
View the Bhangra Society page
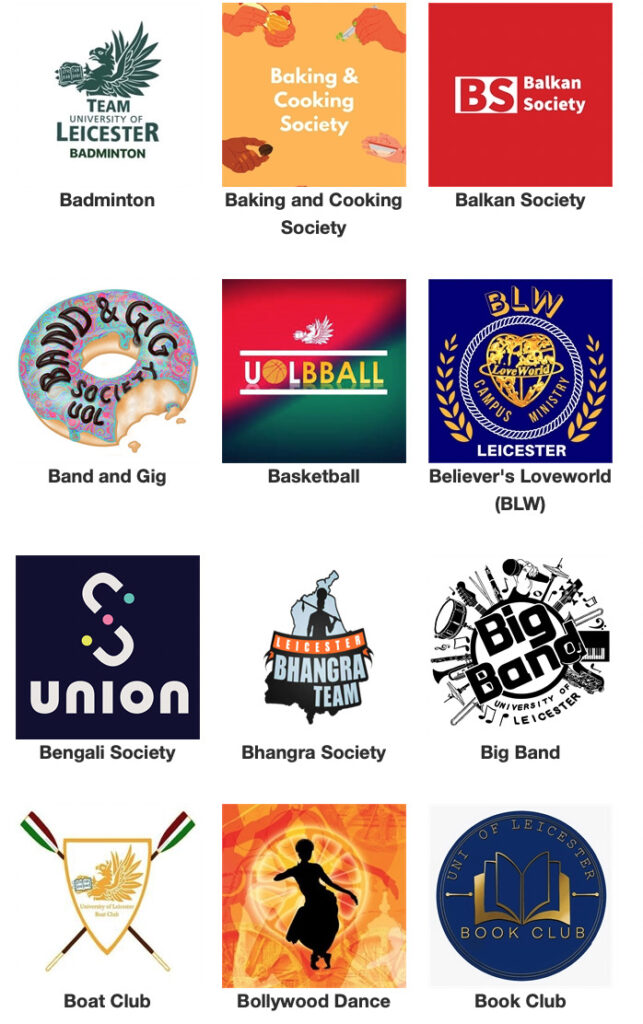click(313, 647)
